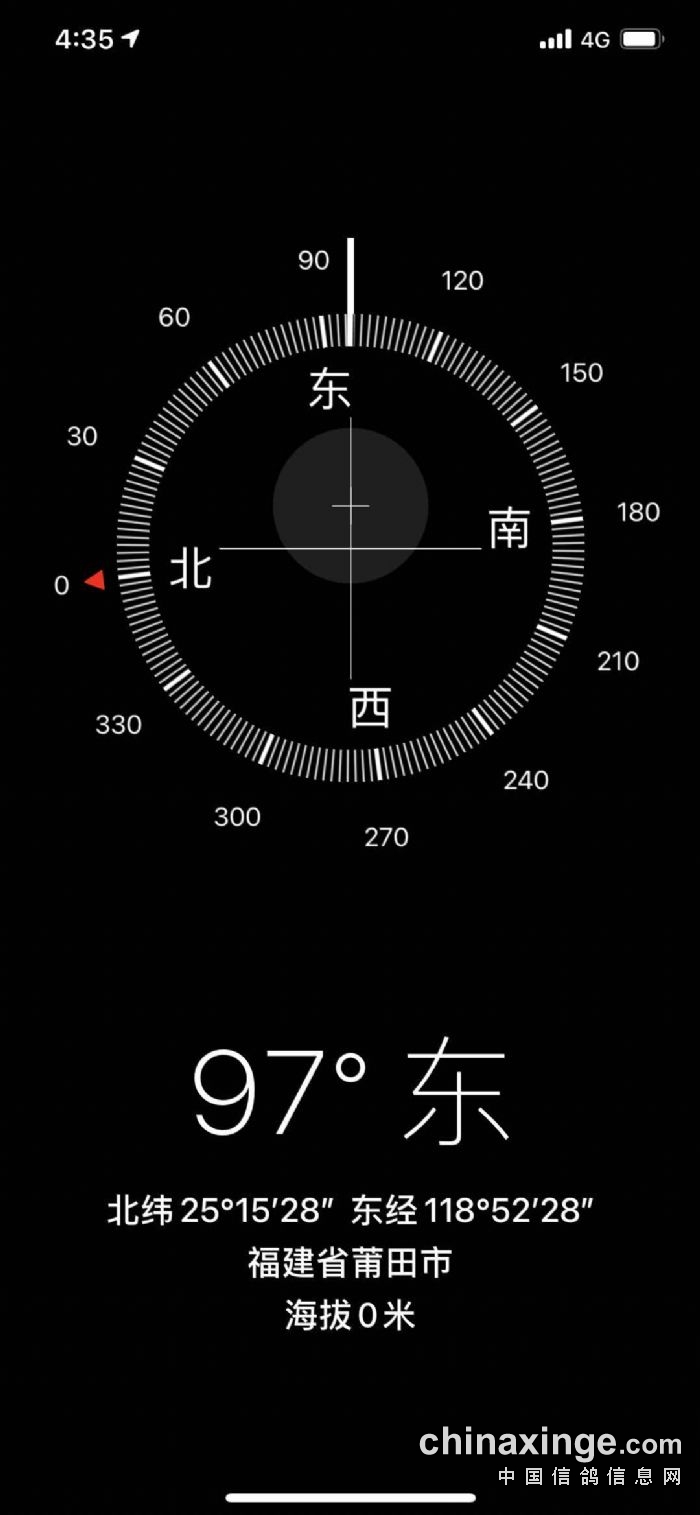Open the 北纬 25°15′28″ coordinates in Maps

pos(350,1211)
